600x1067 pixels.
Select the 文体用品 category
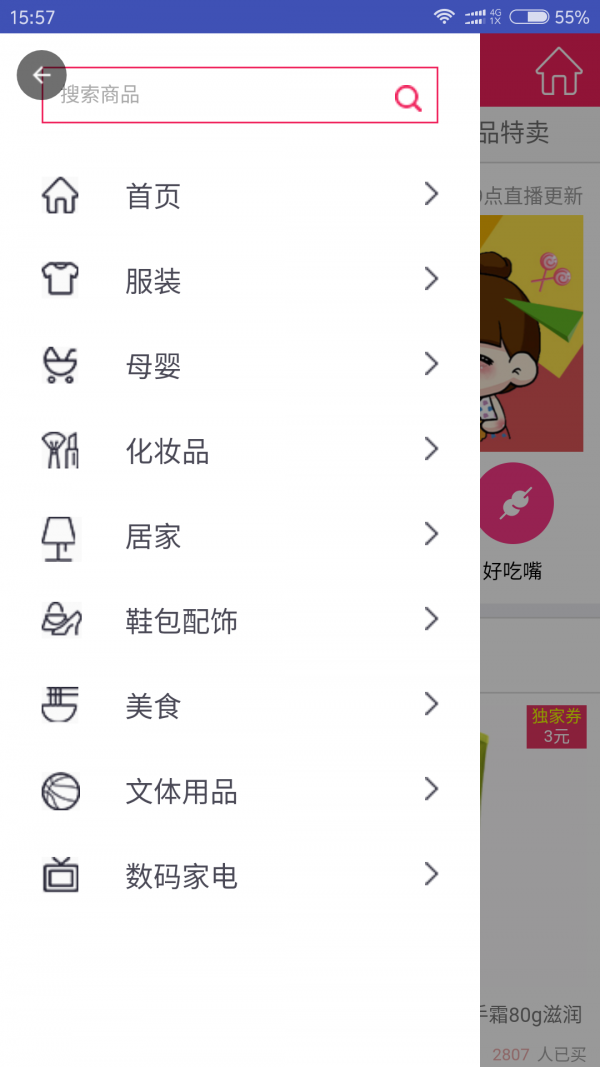coord(240,791)
